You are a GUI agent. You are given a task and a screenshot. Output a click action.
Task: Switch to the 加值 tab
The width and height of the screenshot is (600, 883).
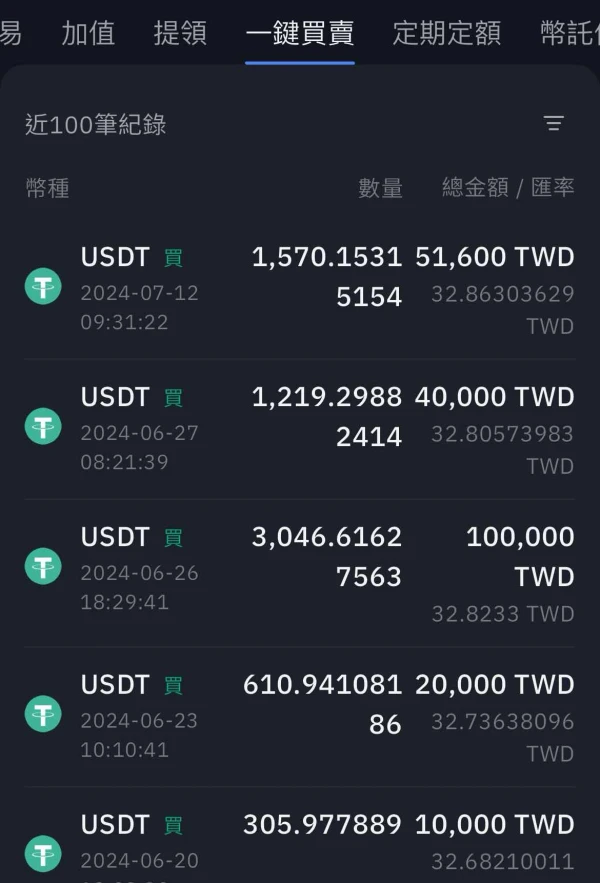coord(88,33)
